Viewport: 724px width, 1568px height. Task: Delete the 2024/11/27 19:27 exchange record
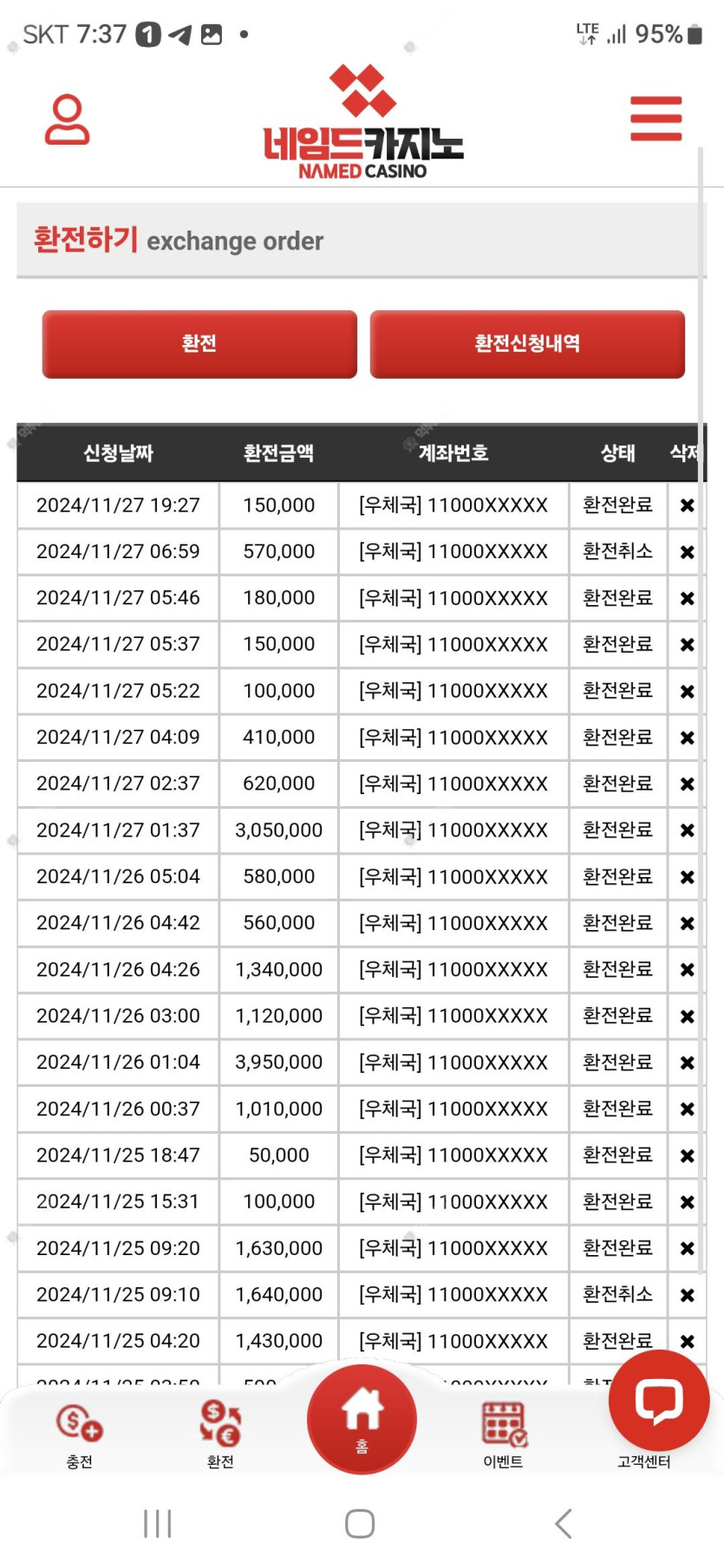click(x=687, y=505)
